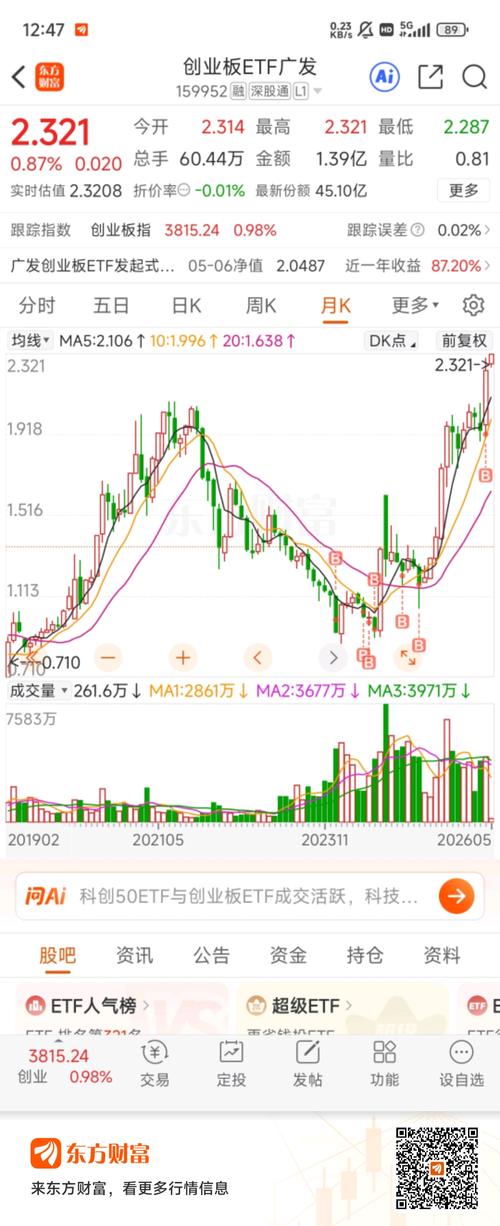The height and width of the screenshot is (1226, 500).
Task: Add to watchlist via 设自选
Action: coord(461,1063)
